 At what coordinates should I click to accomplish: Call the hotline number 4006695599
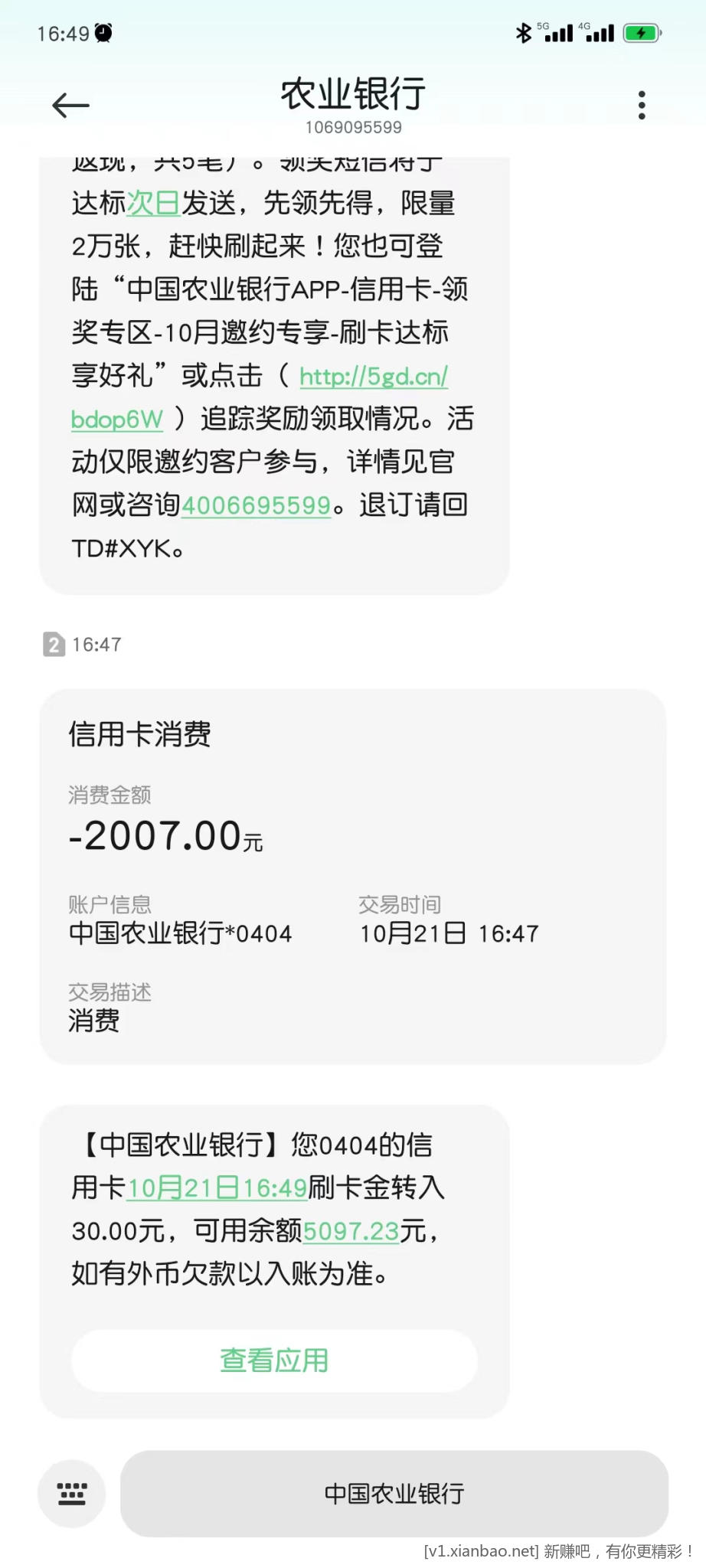click(x=256, y=505)
